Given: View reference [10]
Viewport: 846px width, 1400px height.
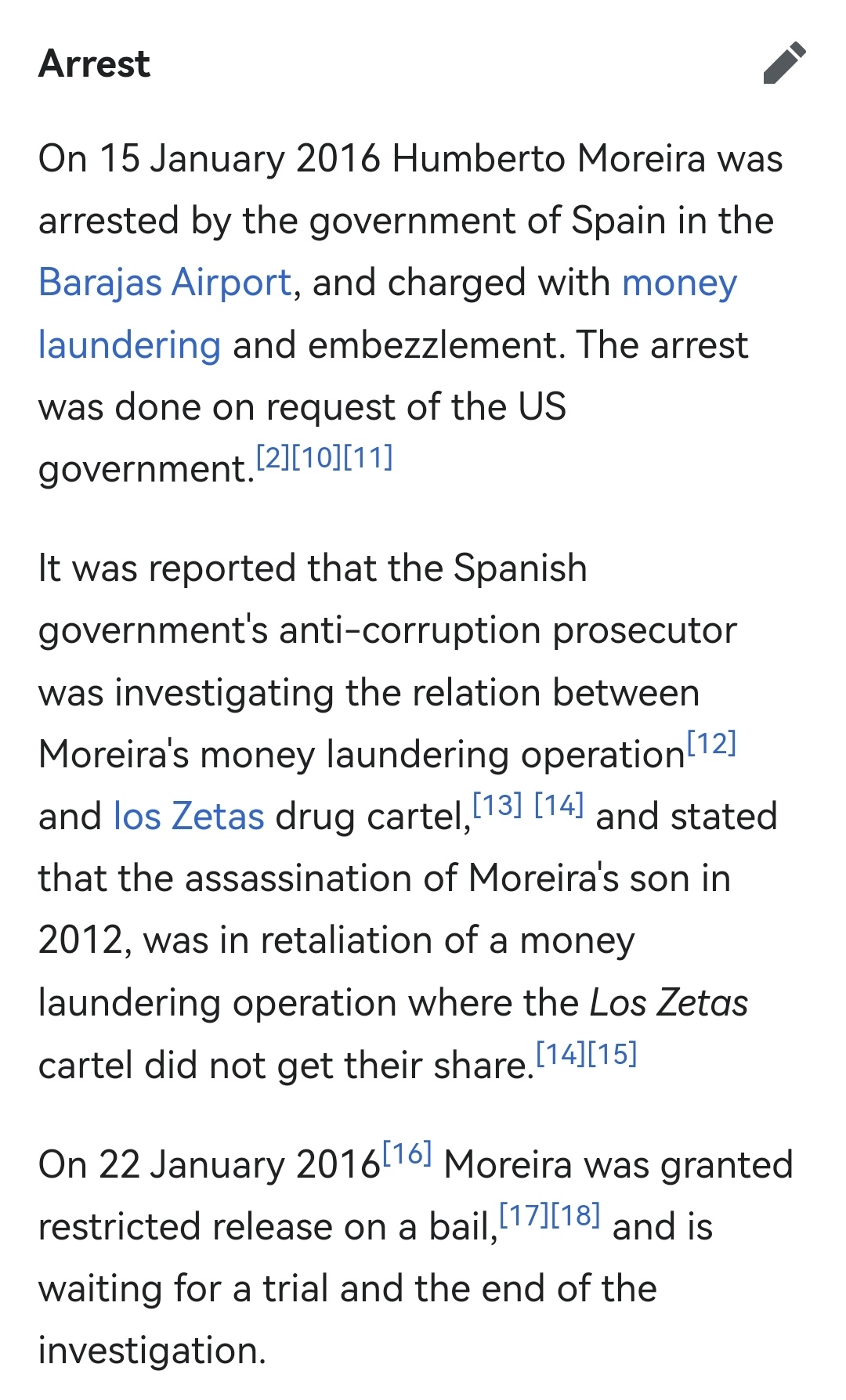Looking at the screenshot, I should [316, 456].
